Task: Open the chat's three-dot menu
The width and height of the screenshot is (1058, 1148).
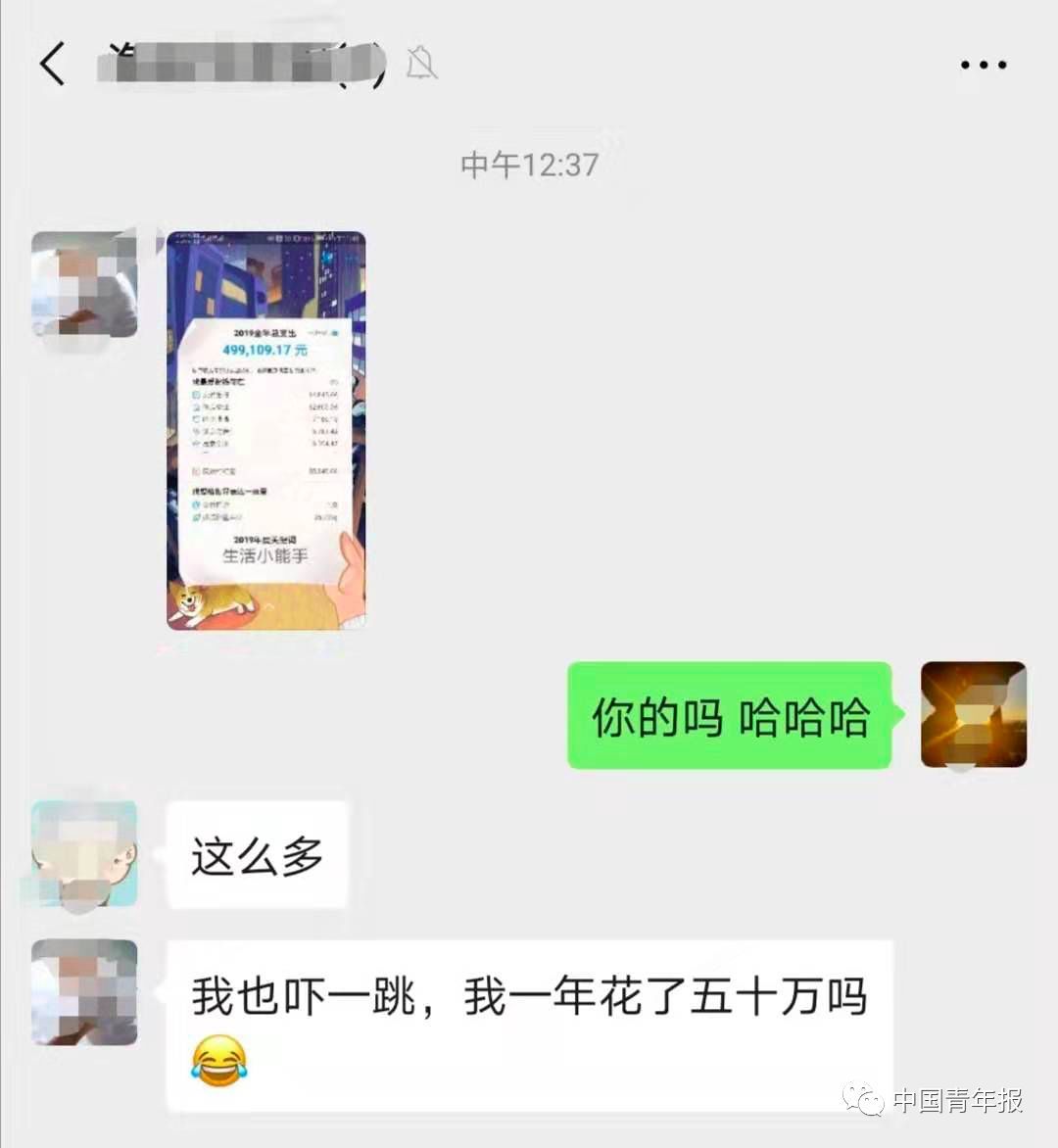Action: [x=983, y=65]
